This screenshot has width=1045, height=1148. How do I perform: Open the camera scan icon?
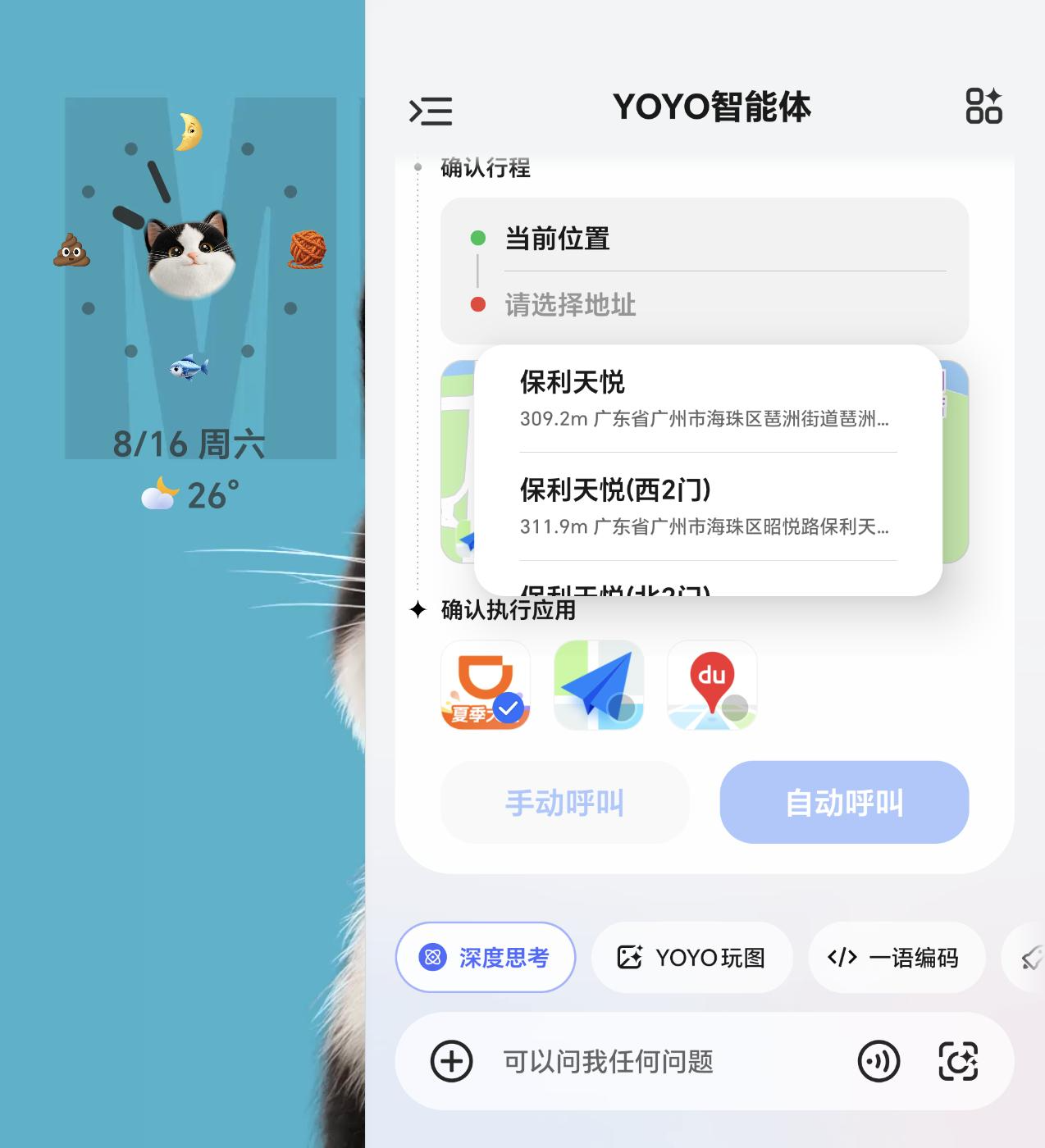point(958,1061)
